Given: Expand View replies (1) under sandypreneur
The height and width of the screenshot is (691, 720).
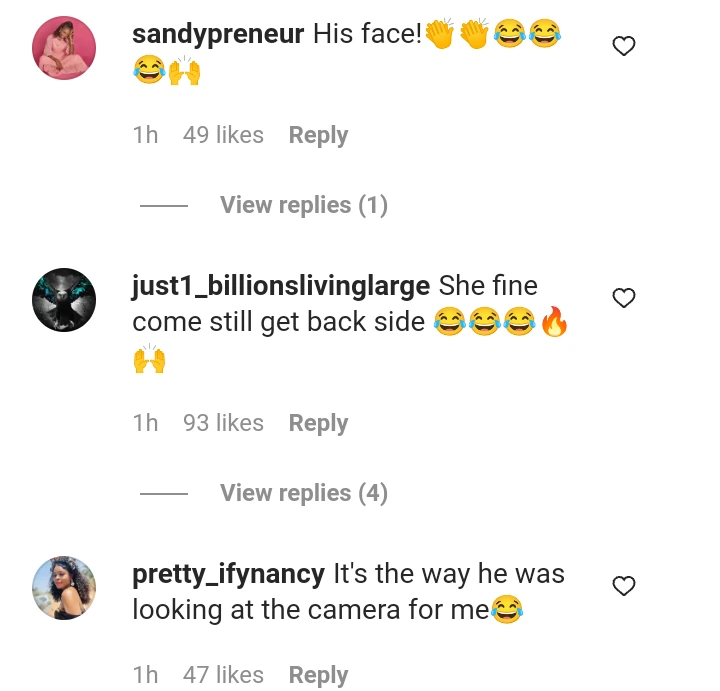Looking at the screenshot, I should tap(303, 205).
